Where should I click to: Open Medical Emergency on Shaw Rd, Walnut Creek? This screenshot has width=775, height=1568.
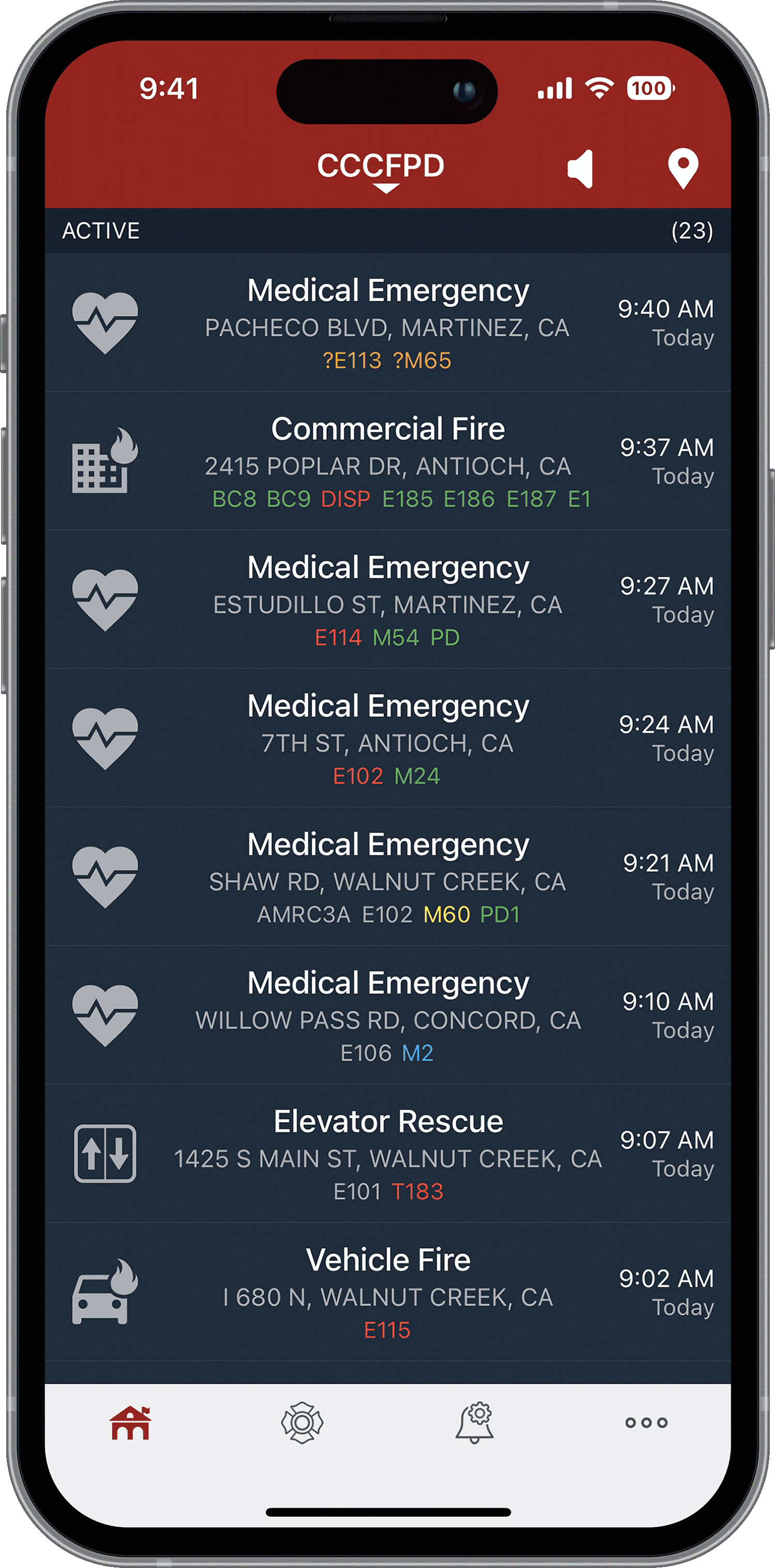click(388, 877)
